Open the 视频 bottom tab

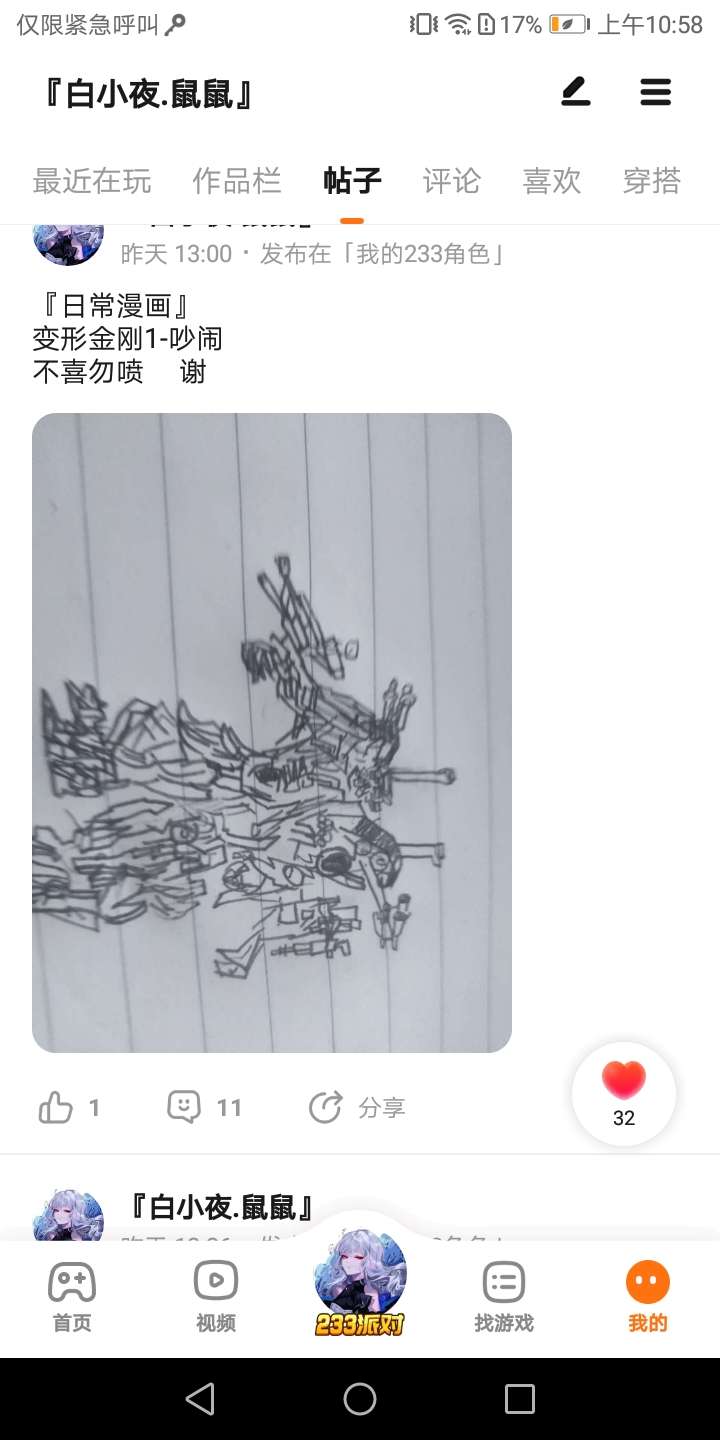coord(216,1297)
